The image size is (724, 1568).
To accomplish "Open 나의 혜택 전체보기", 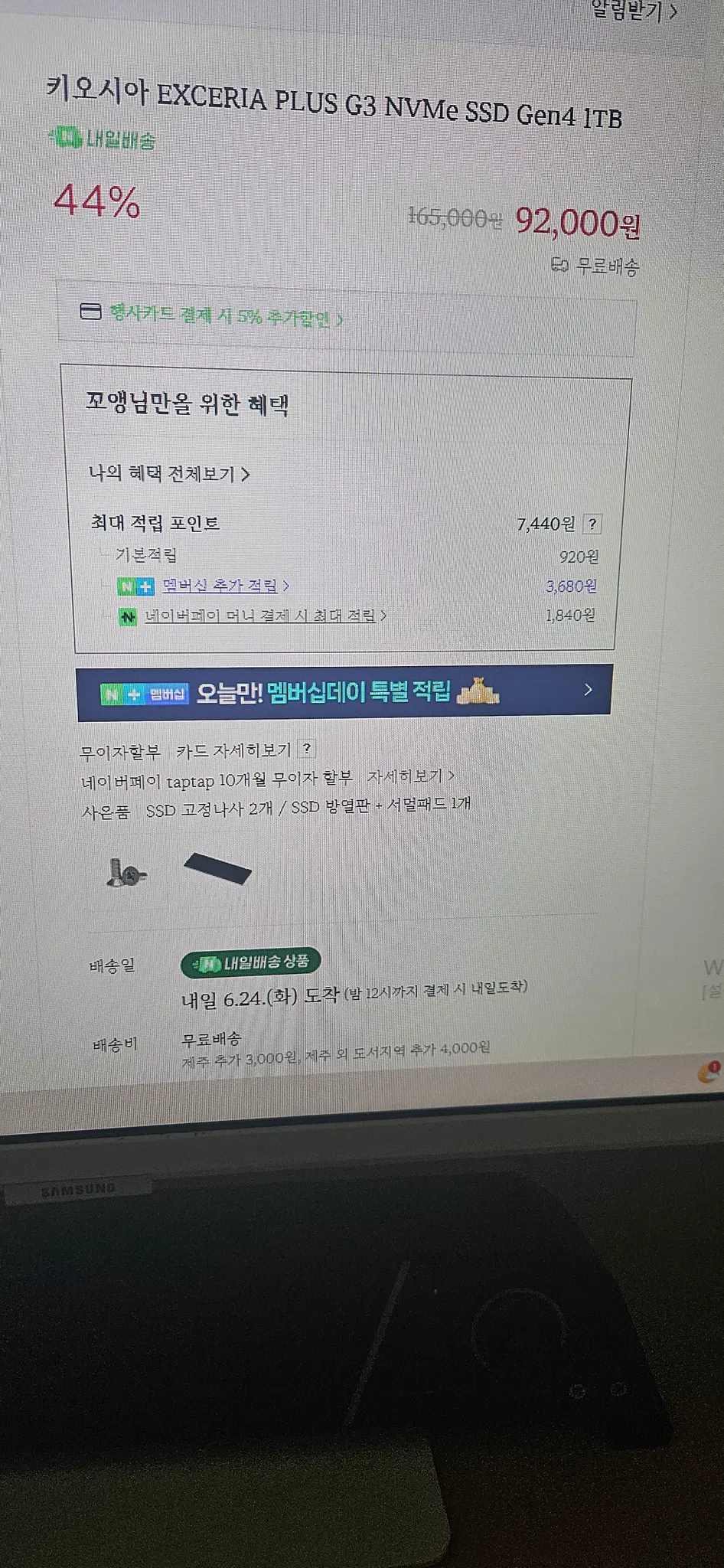I will coord(169,474).
